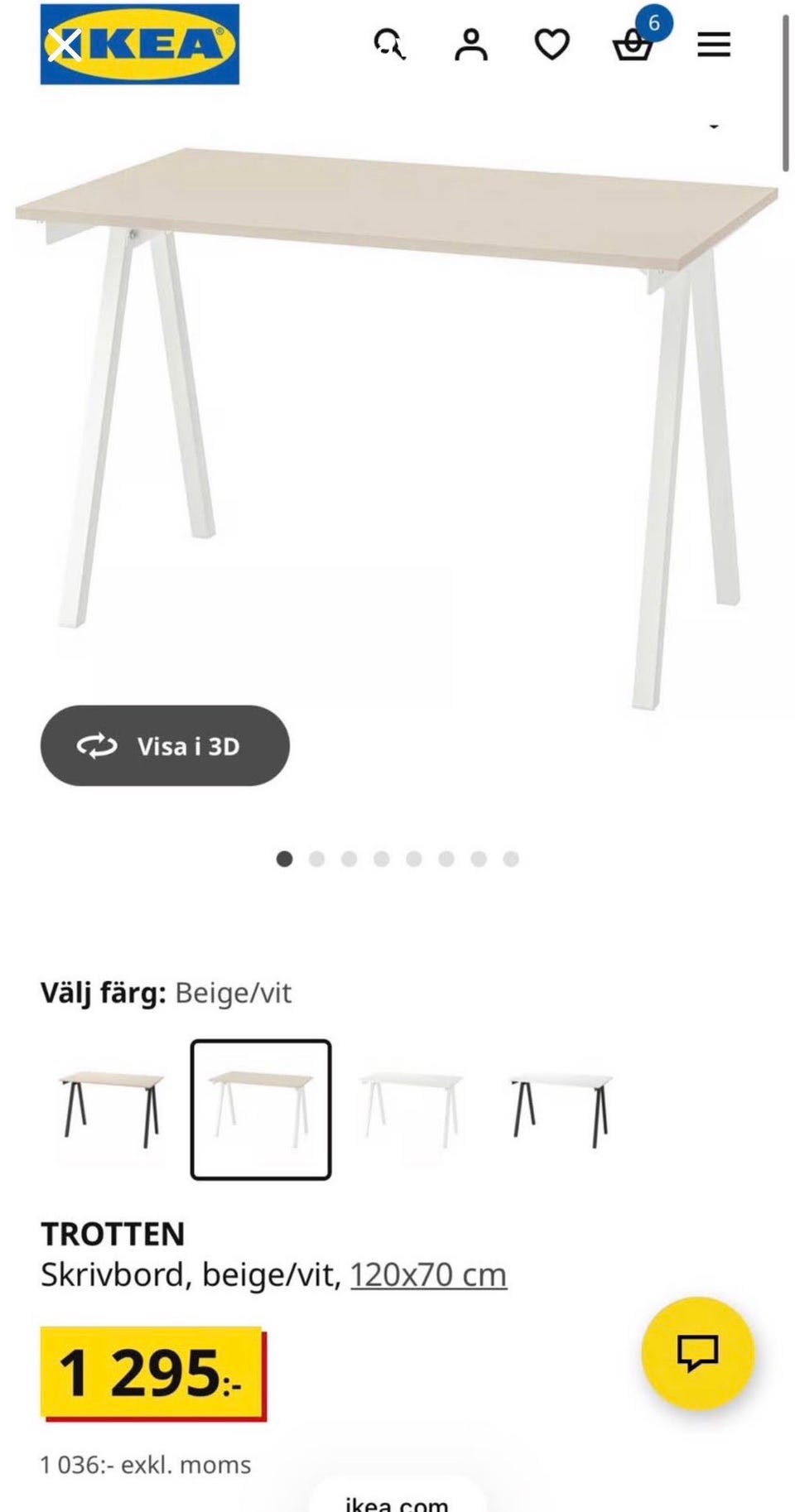Screen dimensions: 795x1512
Task: View the favorites wishlist
Action: [552, 46]
